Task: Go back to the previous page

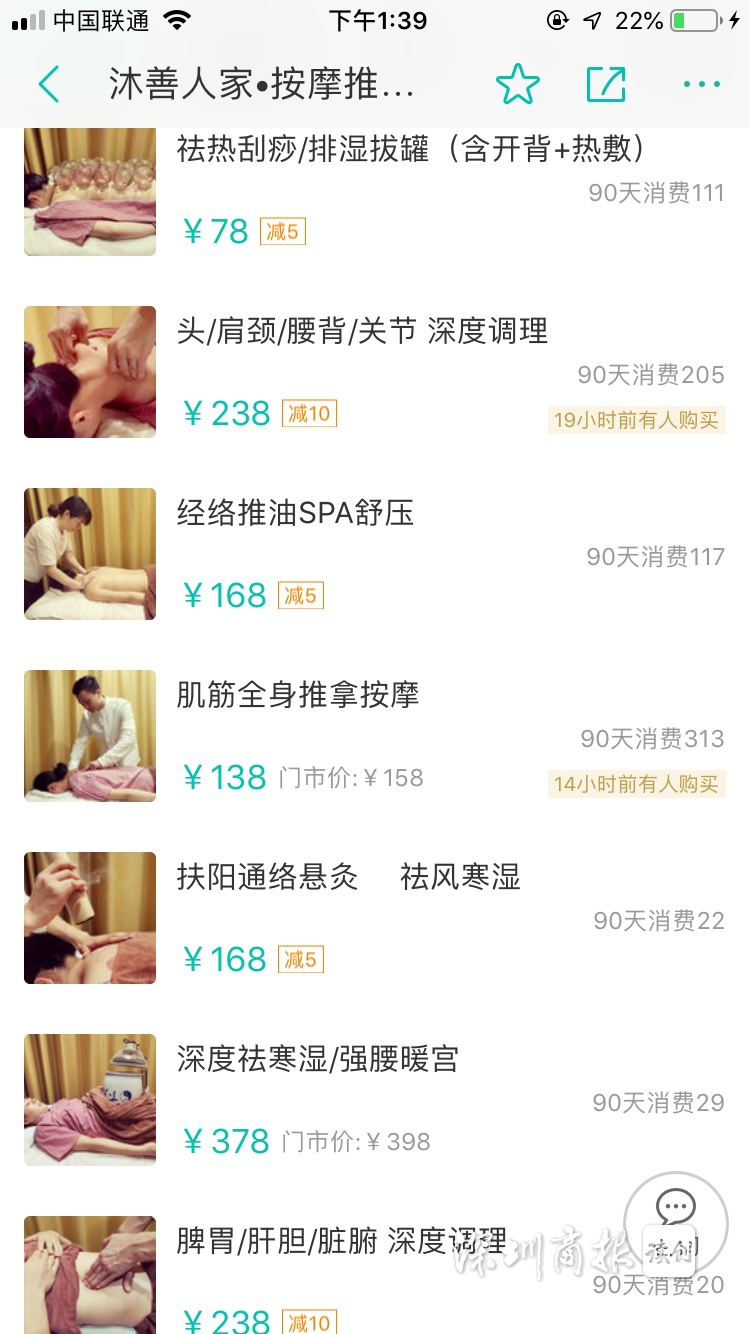Action: point(48,84)
